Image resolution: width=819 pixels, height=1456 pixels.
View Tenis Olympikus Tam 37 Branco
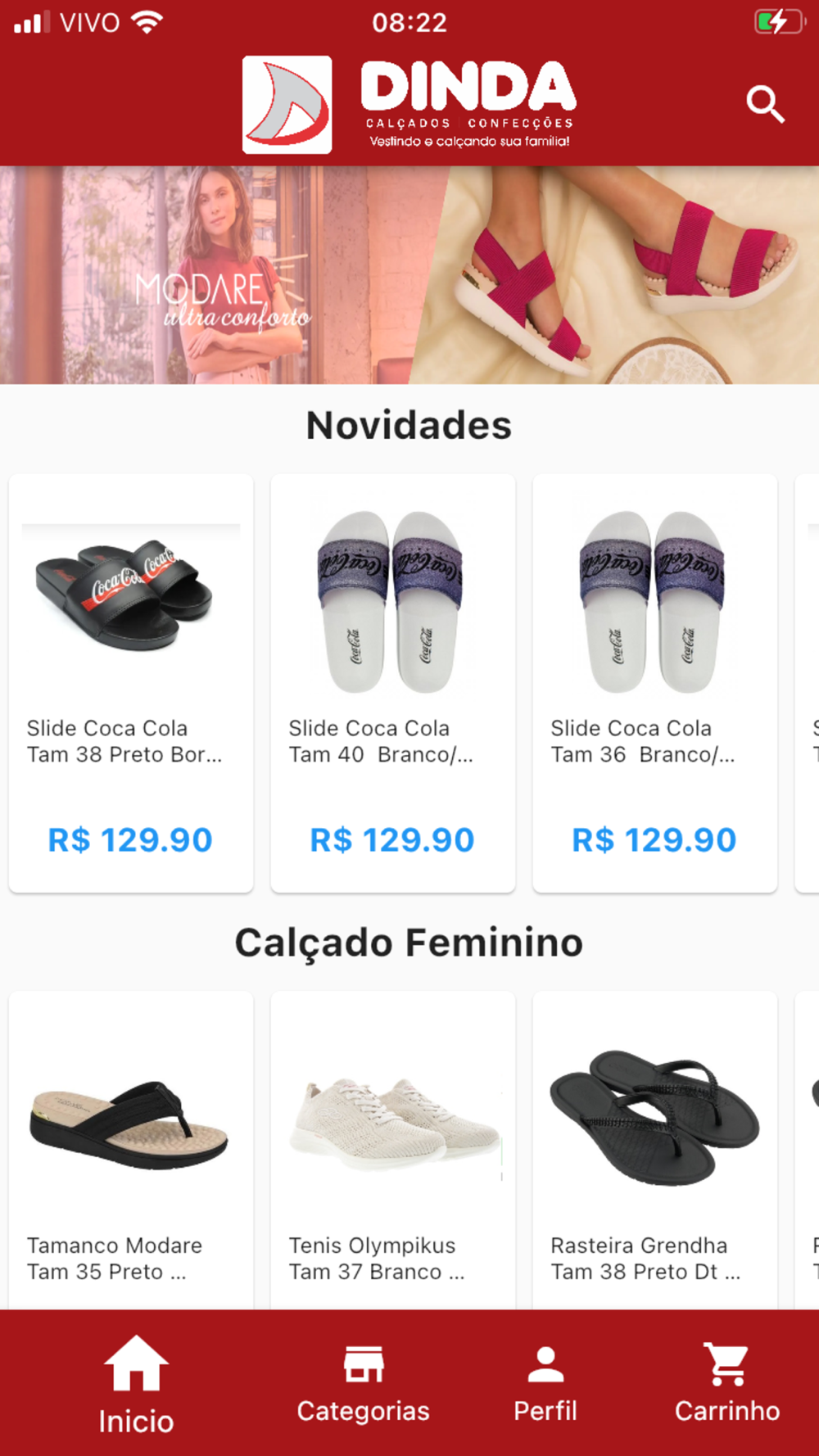[x=393, y=1146]
